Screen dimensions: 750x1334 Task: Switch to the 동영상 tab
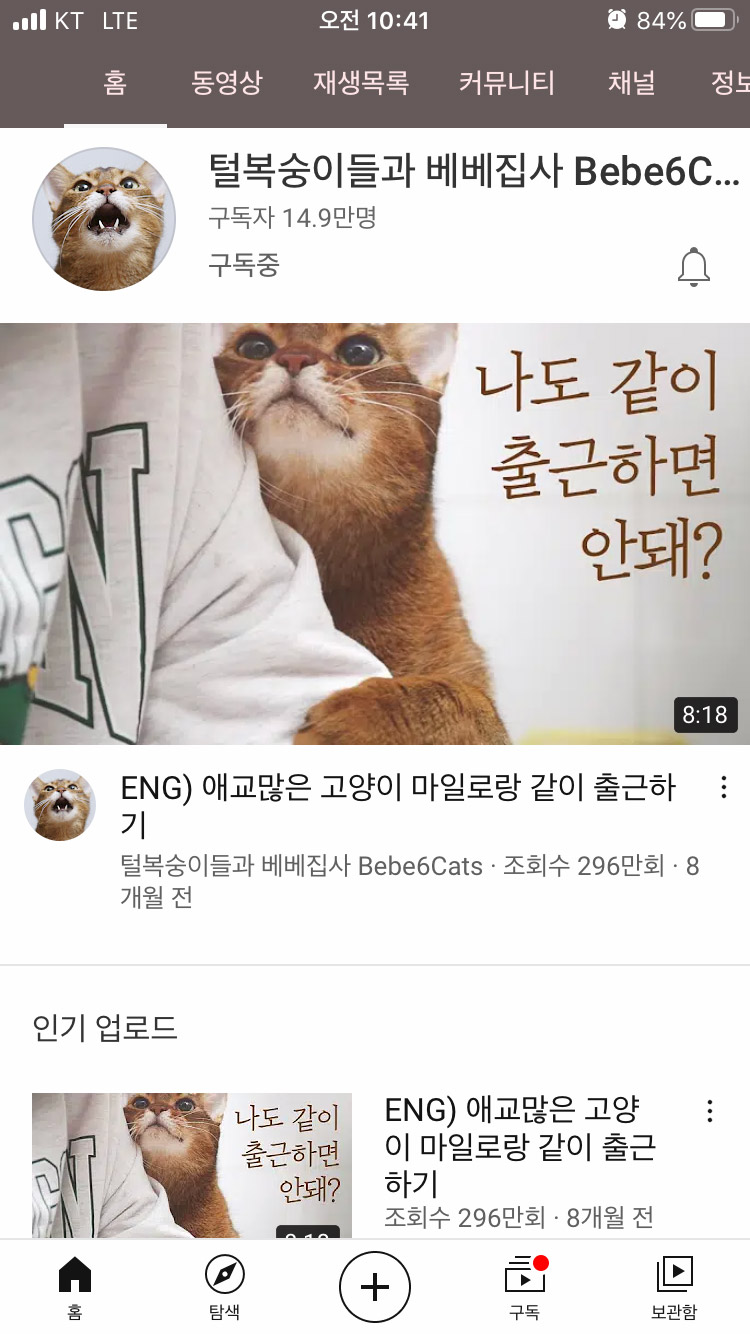(x=226, y=83)
